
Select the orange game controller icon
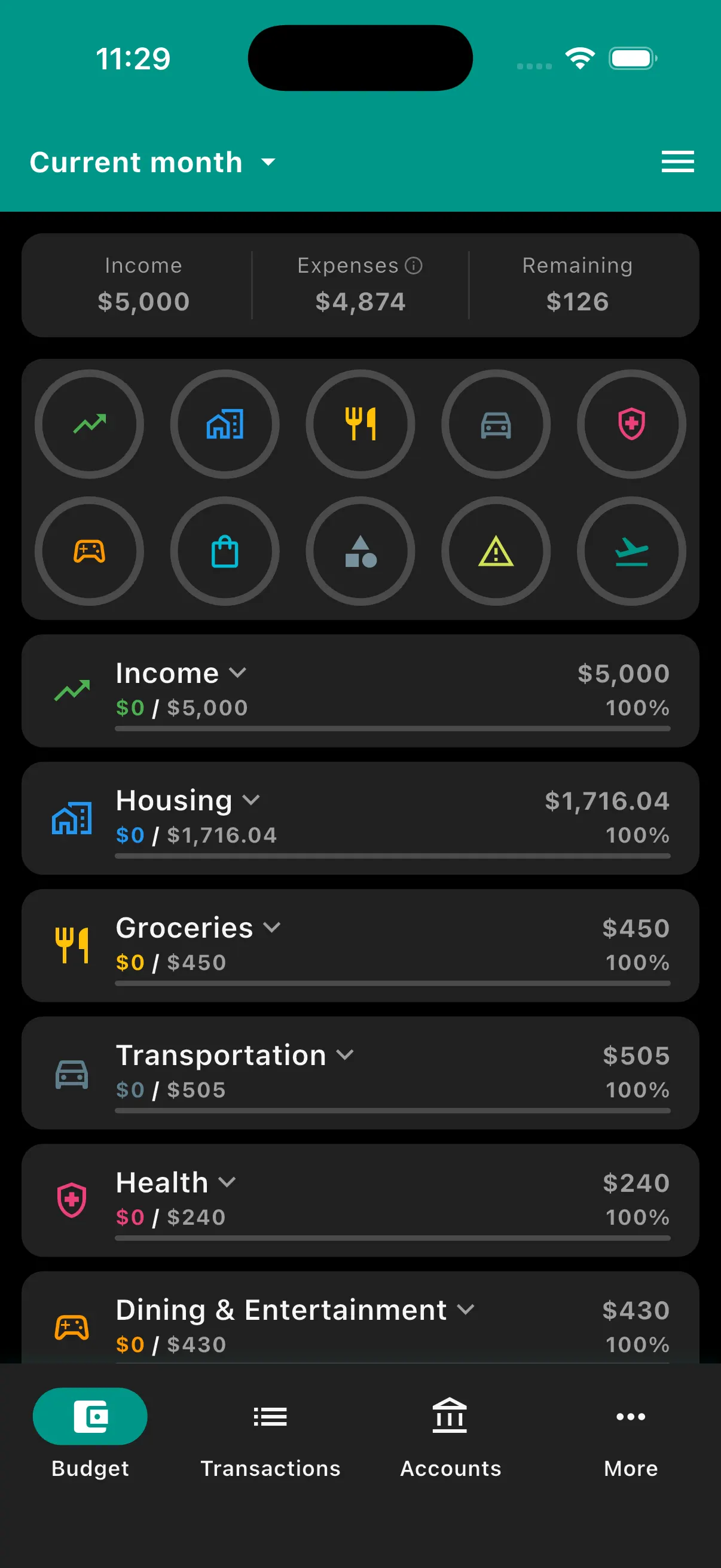click(90, 551)
